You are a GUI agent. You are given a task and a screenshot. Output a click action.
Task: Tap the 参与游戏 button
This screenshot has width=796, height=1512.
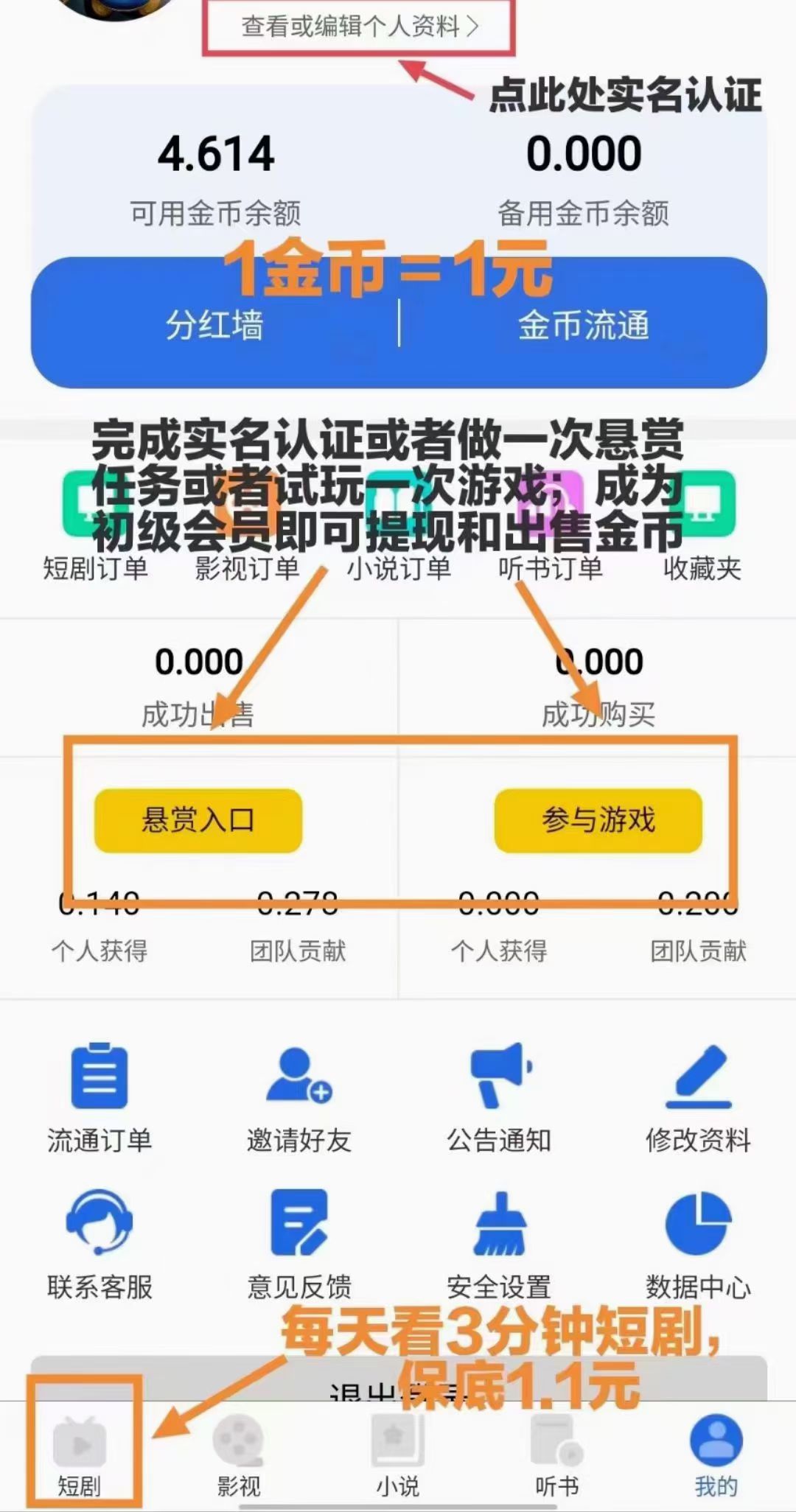coord(598,820)
